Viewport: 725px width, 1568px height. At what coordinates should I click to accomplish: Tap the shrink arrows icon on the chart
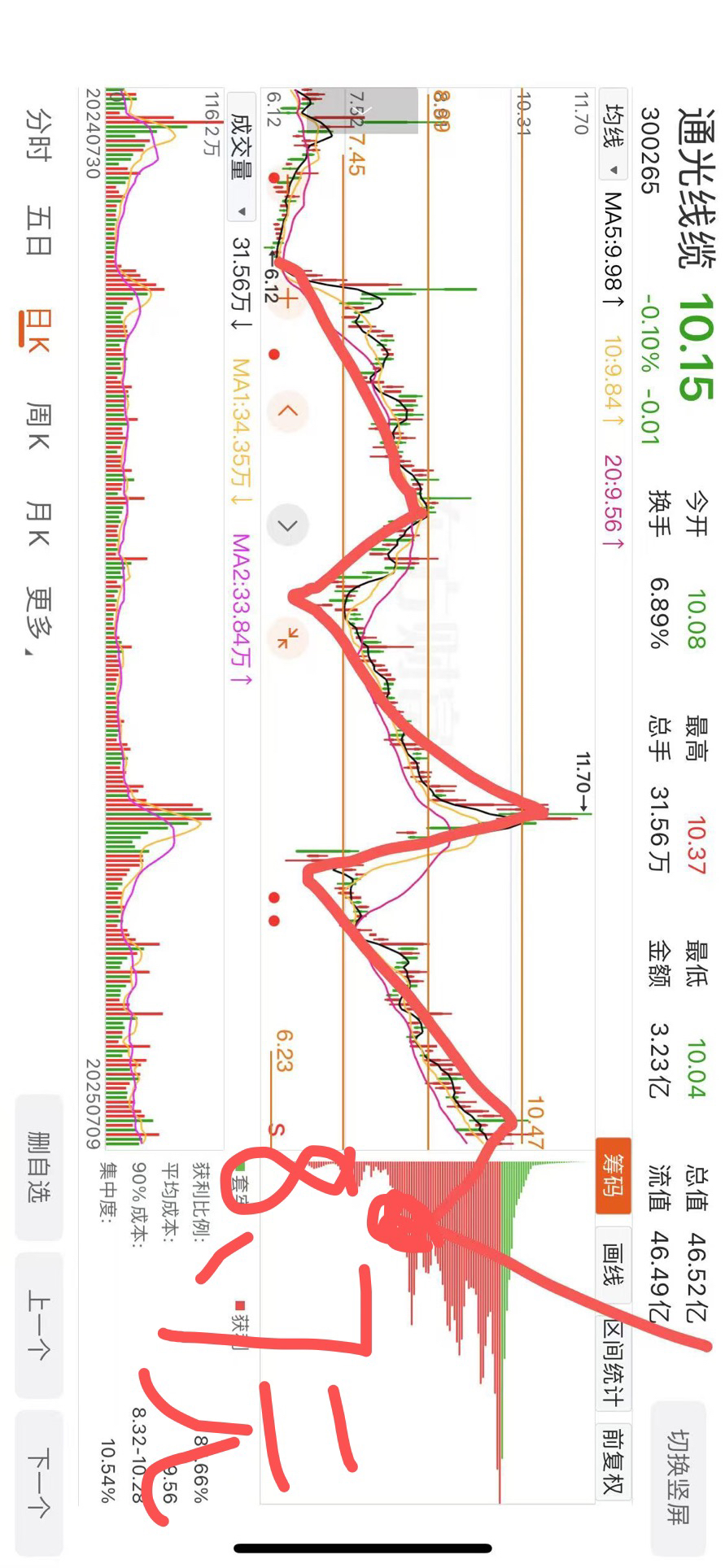[287, 638]
